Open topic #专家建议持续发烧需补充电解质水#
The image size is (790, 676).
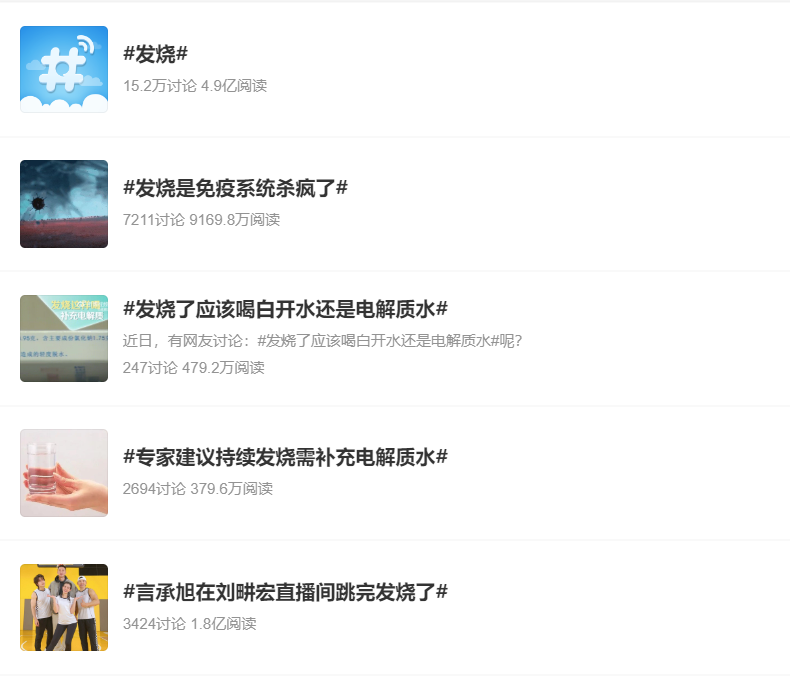point(285,457)
